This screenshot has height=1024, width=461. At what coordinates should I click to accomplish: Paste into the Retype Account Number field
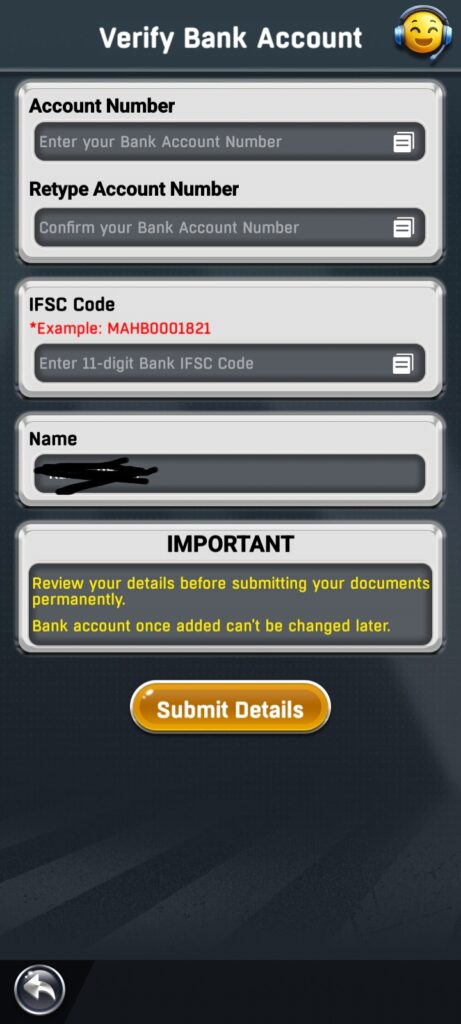pos(404,227)
